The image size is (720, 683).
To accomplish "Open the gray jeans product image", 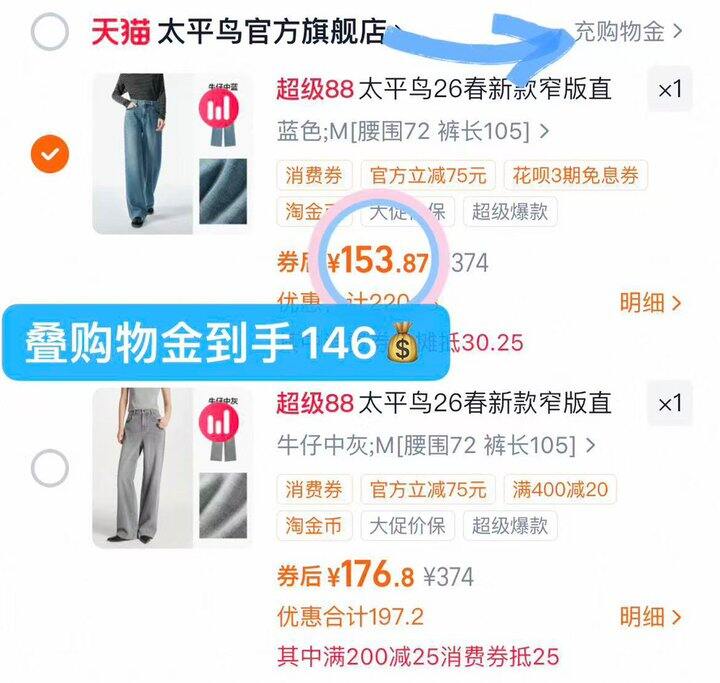I will coord(172,468).
